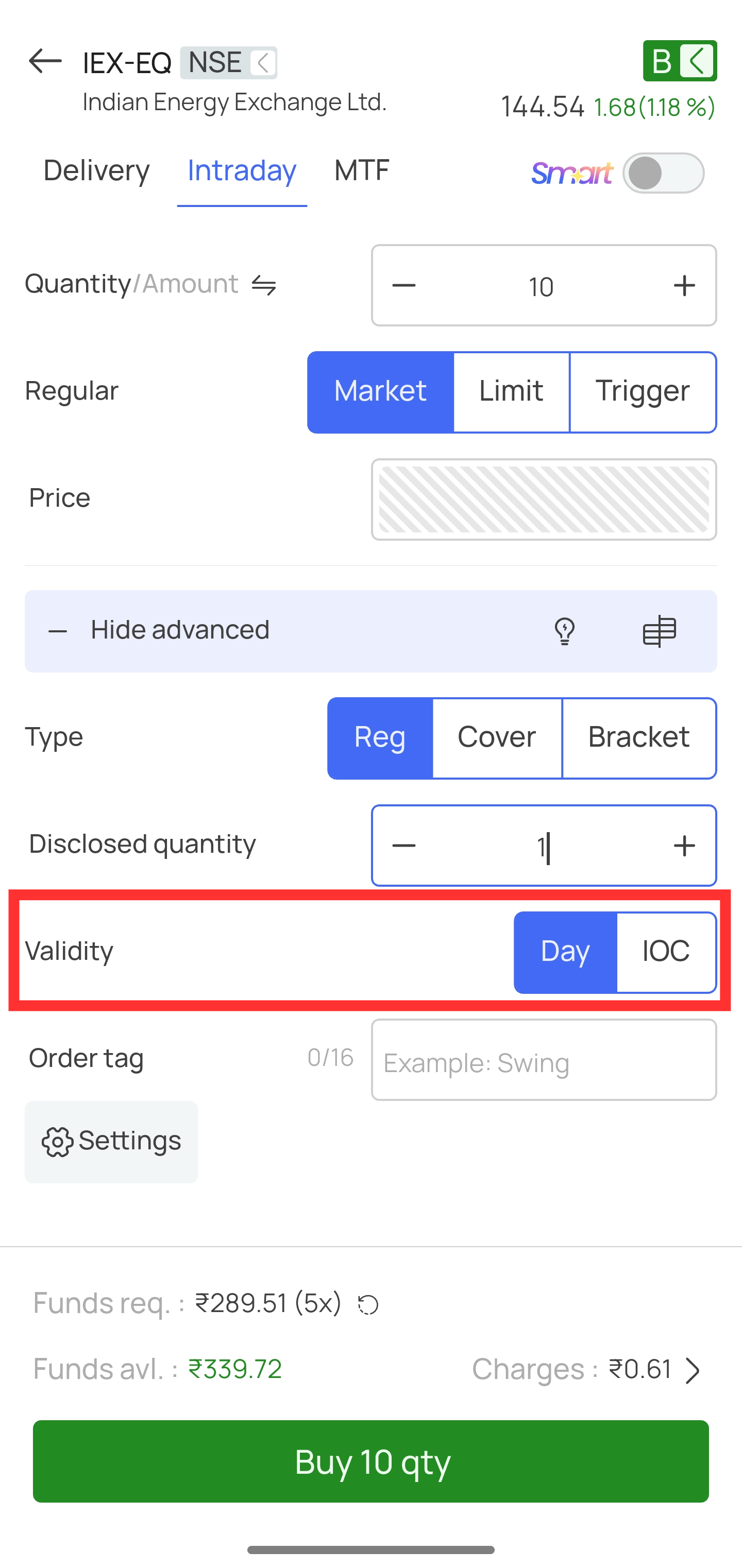The height and width of the screenshot is (1568, 742).
Task: Open order Settings
Action: (x=111, y=1141)
